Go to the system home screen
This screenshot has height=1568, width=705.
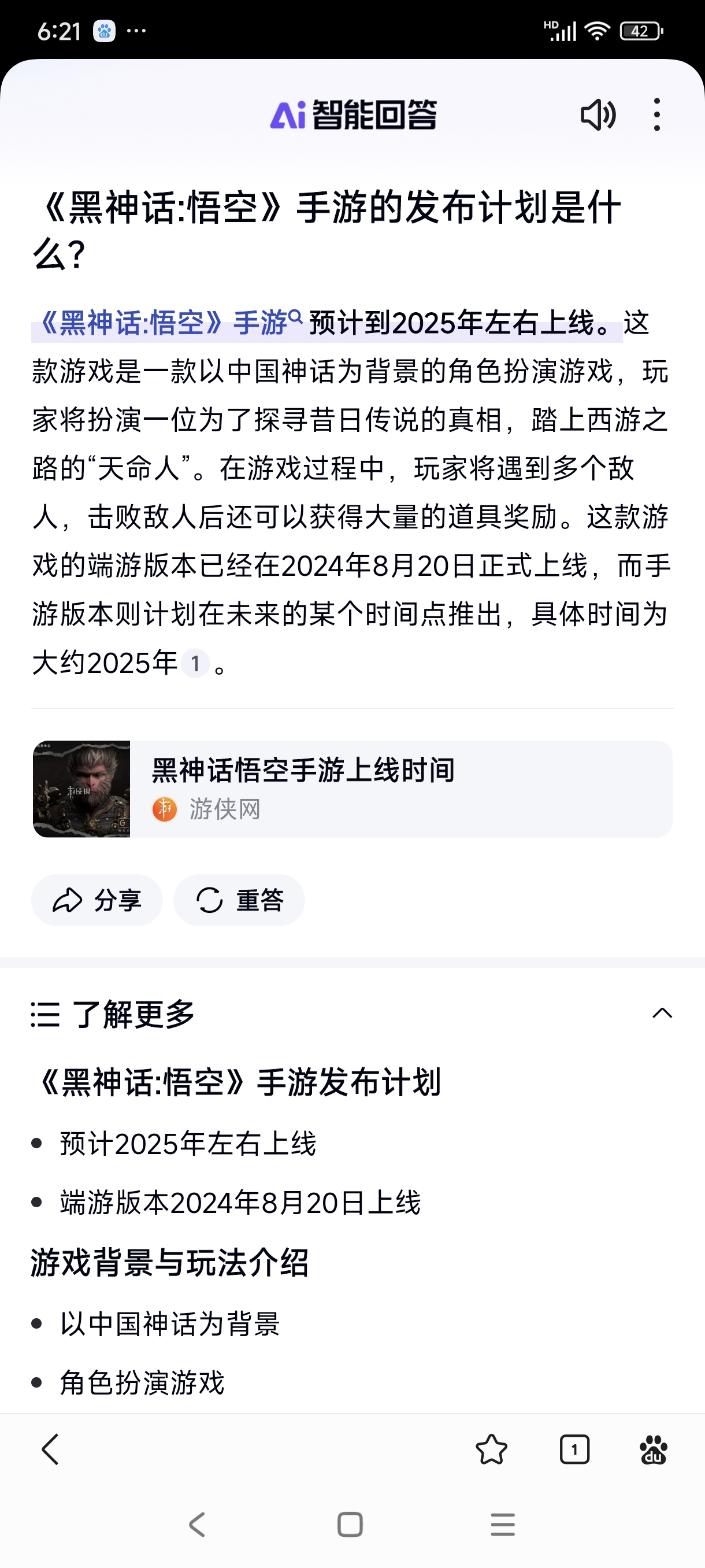pos(350,1525)
